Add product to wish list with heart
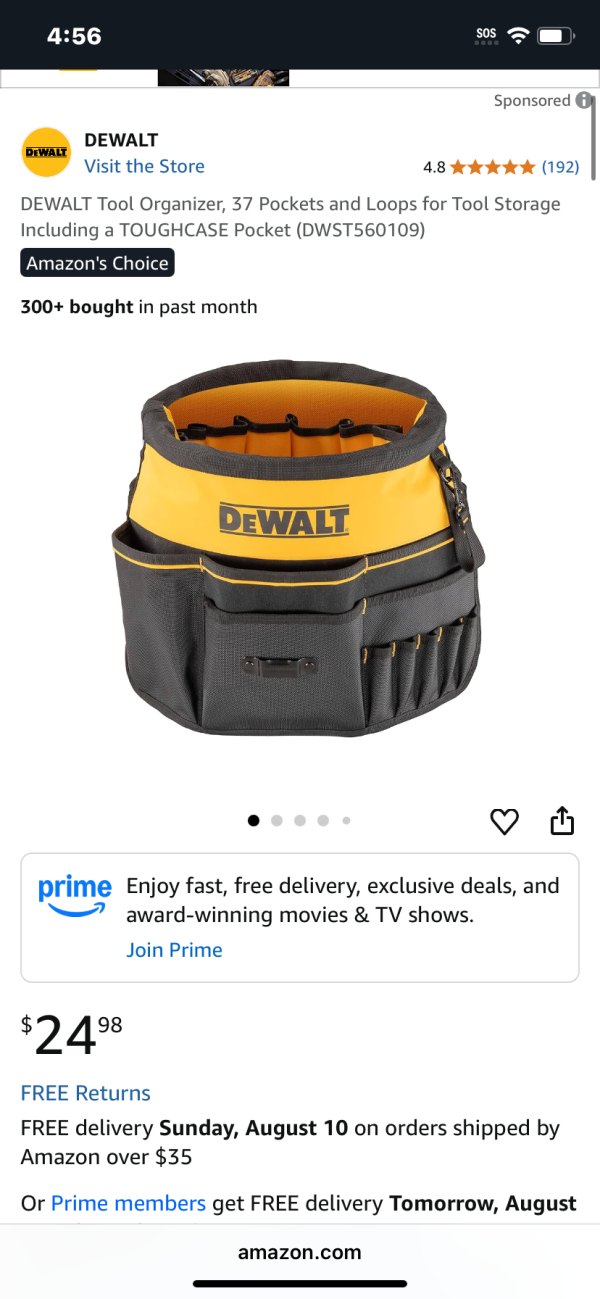600x1299 pixels. point(505,821)
